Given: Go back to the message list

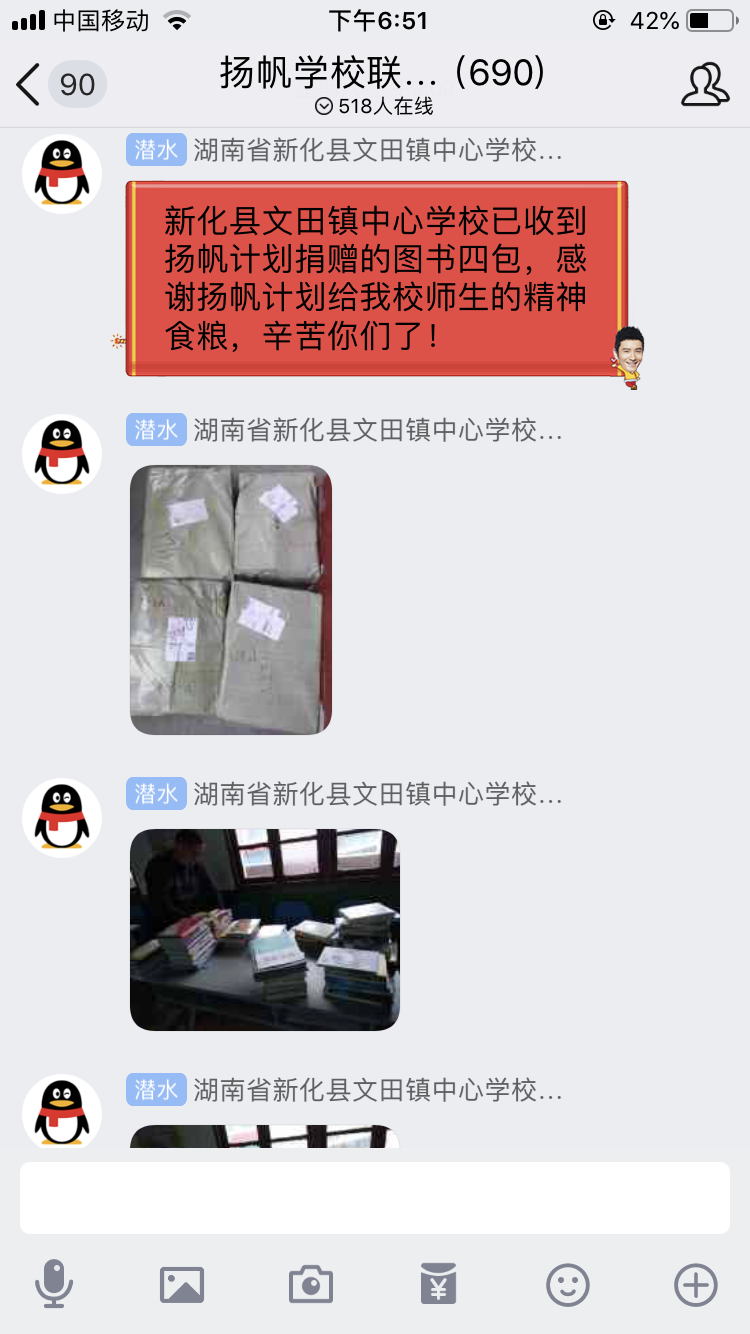Looking at the screenshot, I should [x=60, y=85].
